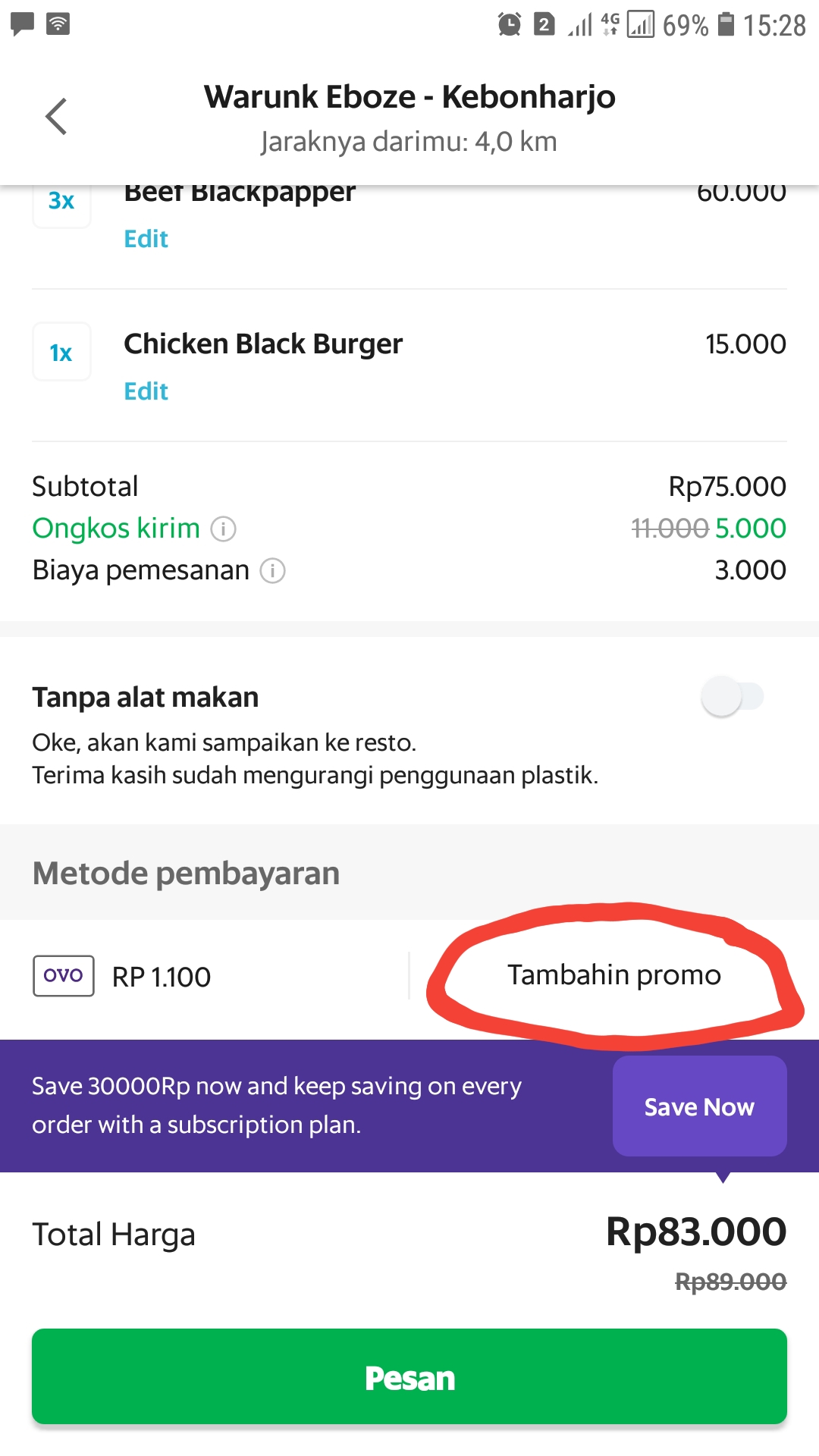Tap the alarm clock status bar icon
This screenshot has width=819, height=1456.
tap(509, 24)
